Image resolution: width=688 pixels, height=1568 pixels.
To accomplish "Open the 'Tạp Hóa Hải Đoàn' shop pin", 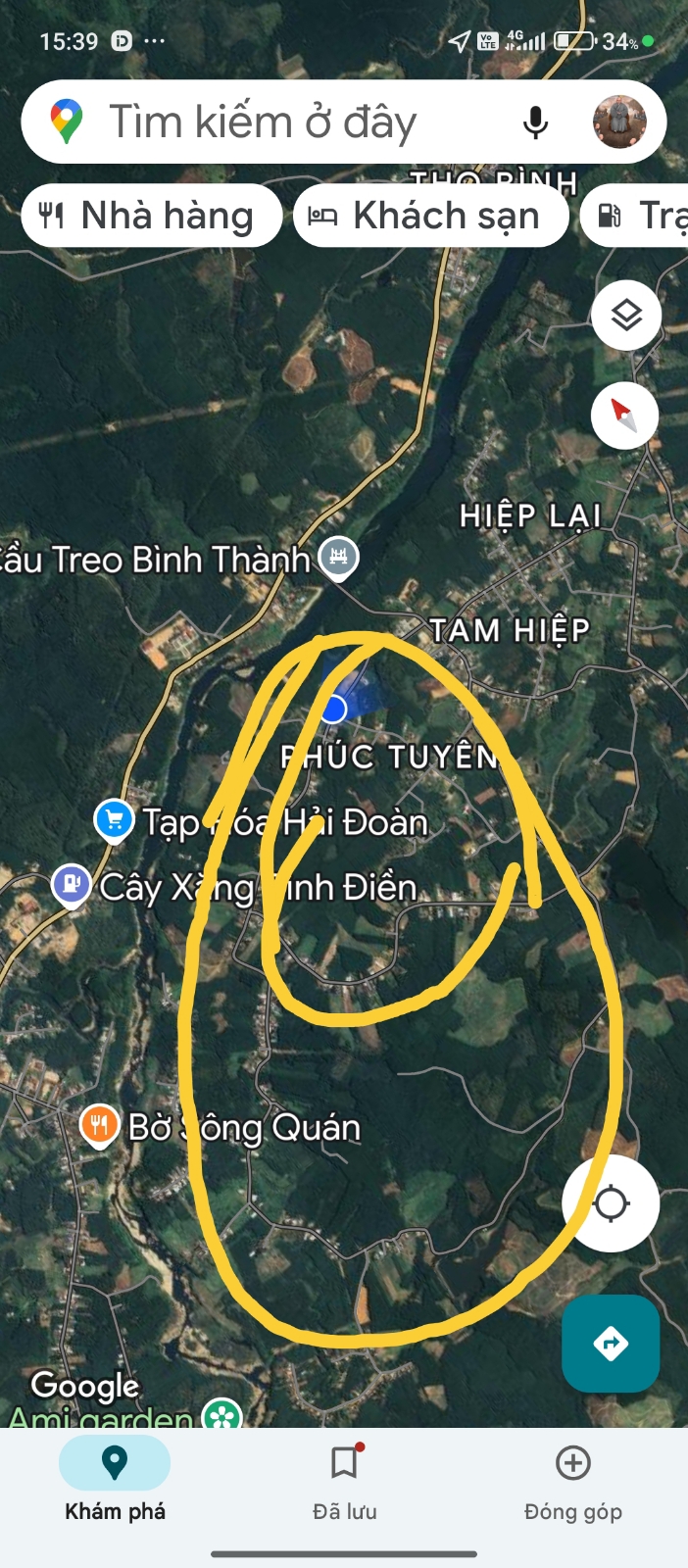I will pyautogui.click(x=114, y=820).
